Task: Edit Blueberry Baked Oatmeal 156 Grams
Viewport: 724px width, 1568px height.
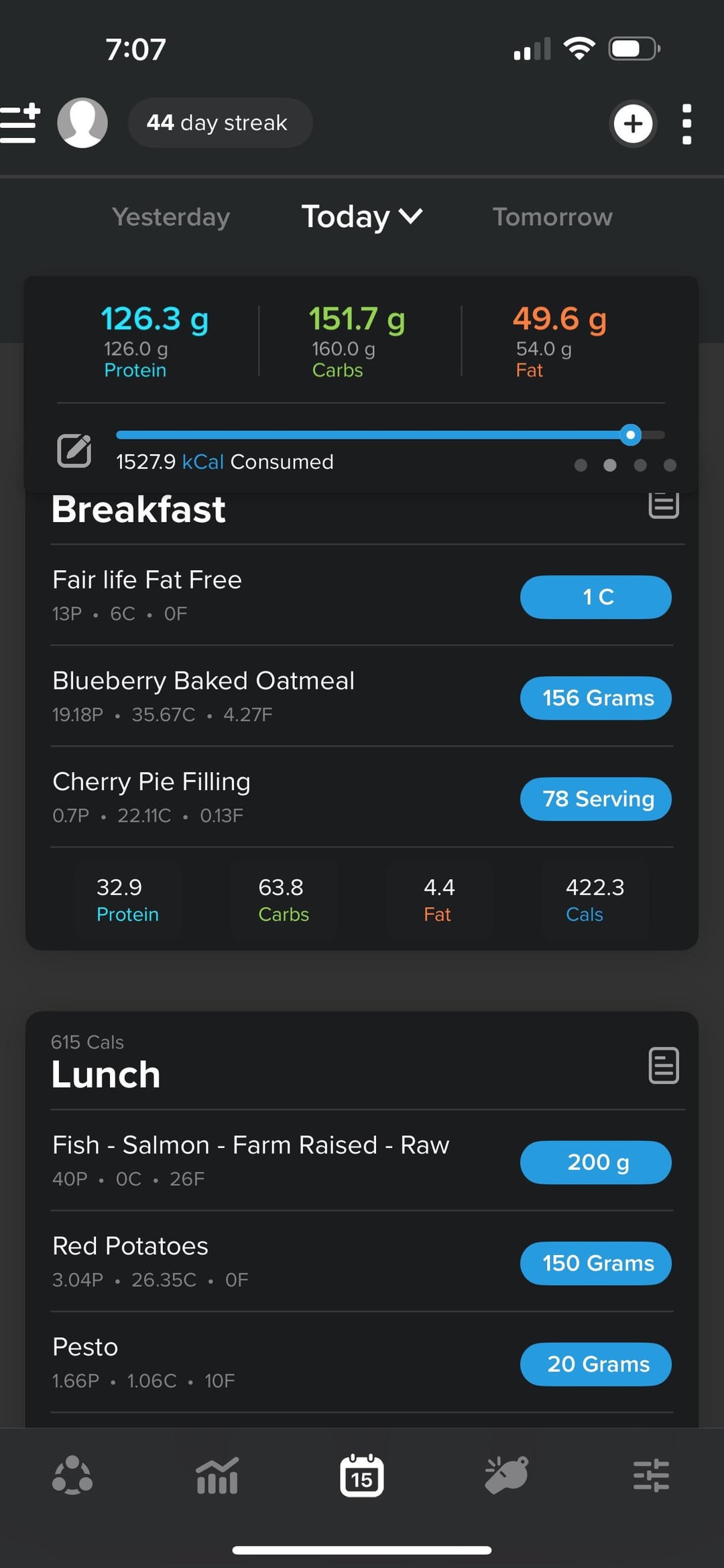Action: coord(595,698)
